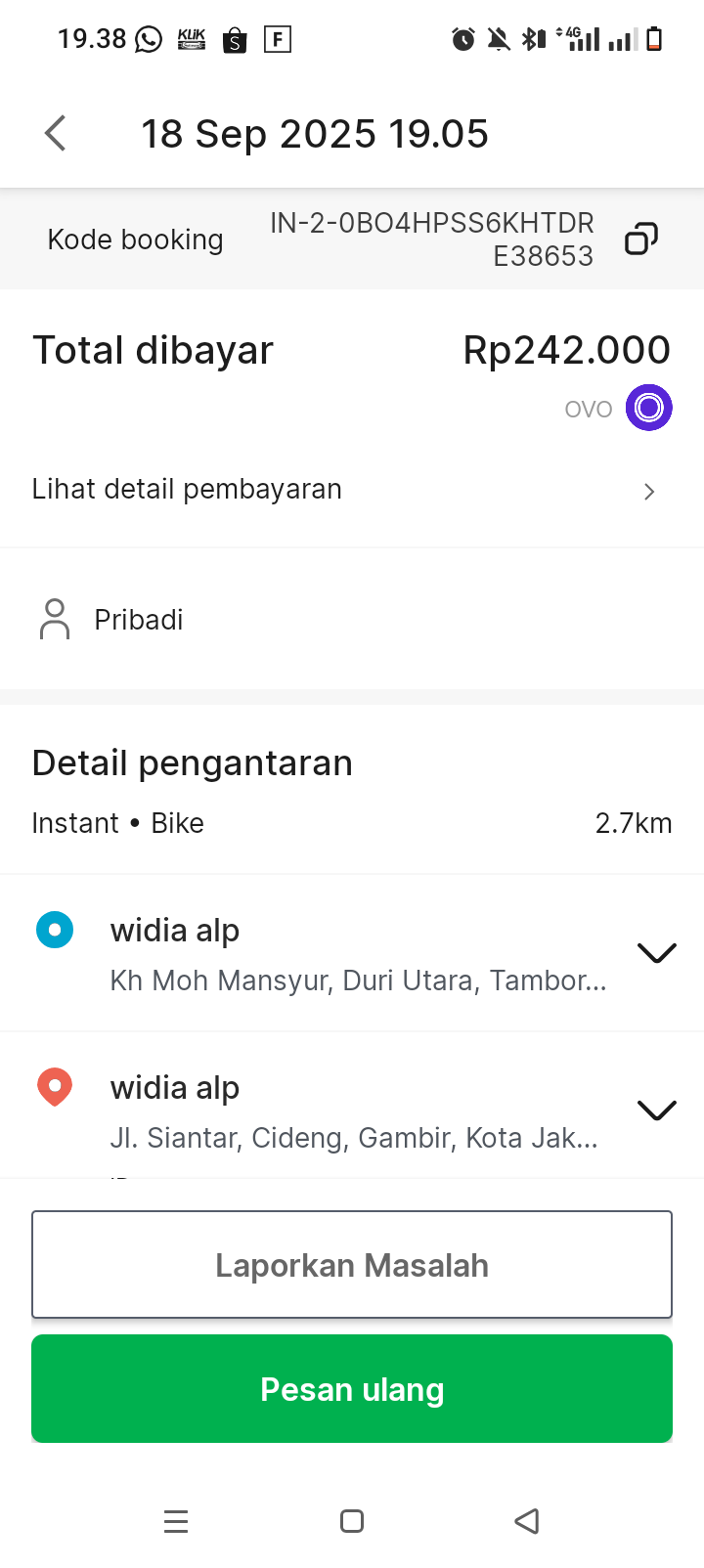Viewport: 704px width, 1568px height.
Task: Go back from the order detail page
Action: point(56,133)
